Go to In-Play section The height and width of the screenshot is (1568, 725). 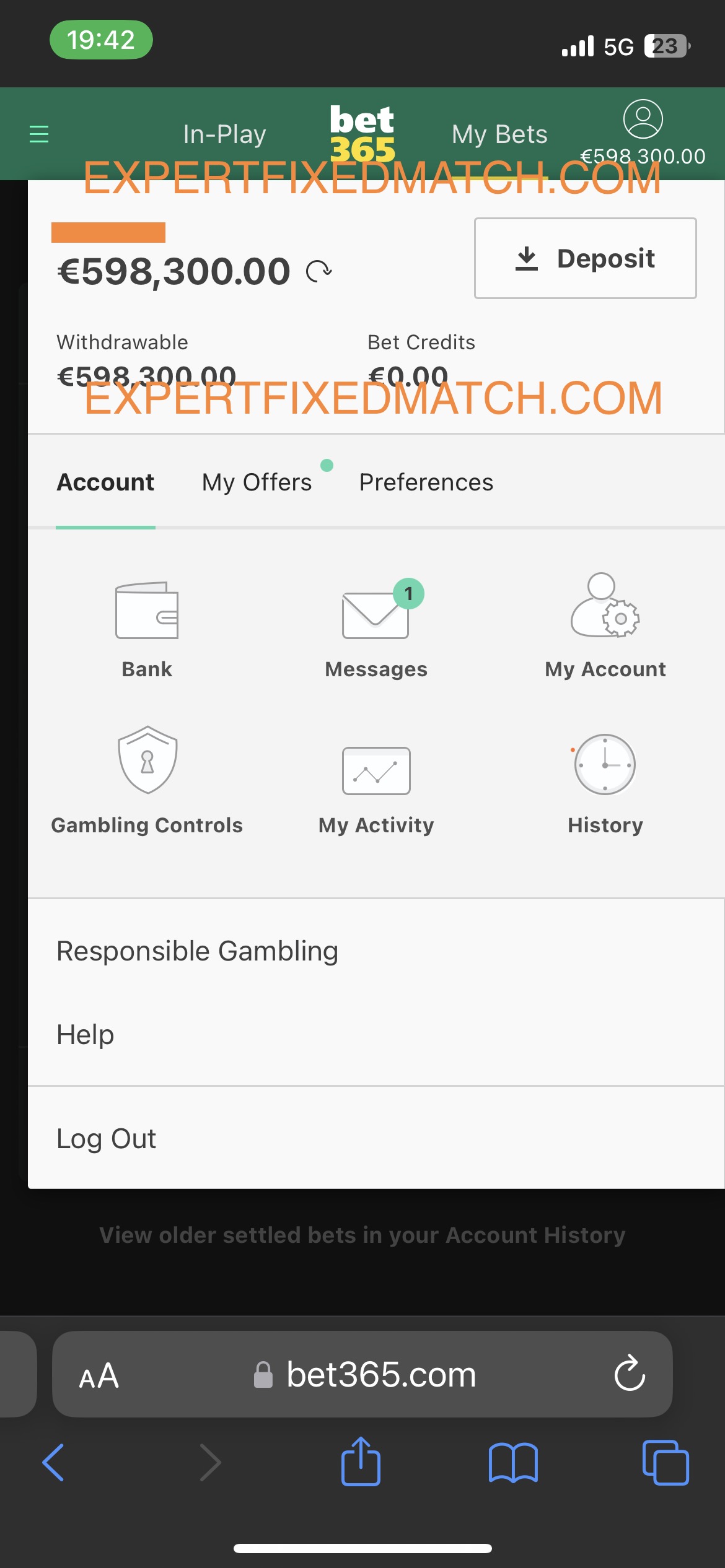[224, 134]
